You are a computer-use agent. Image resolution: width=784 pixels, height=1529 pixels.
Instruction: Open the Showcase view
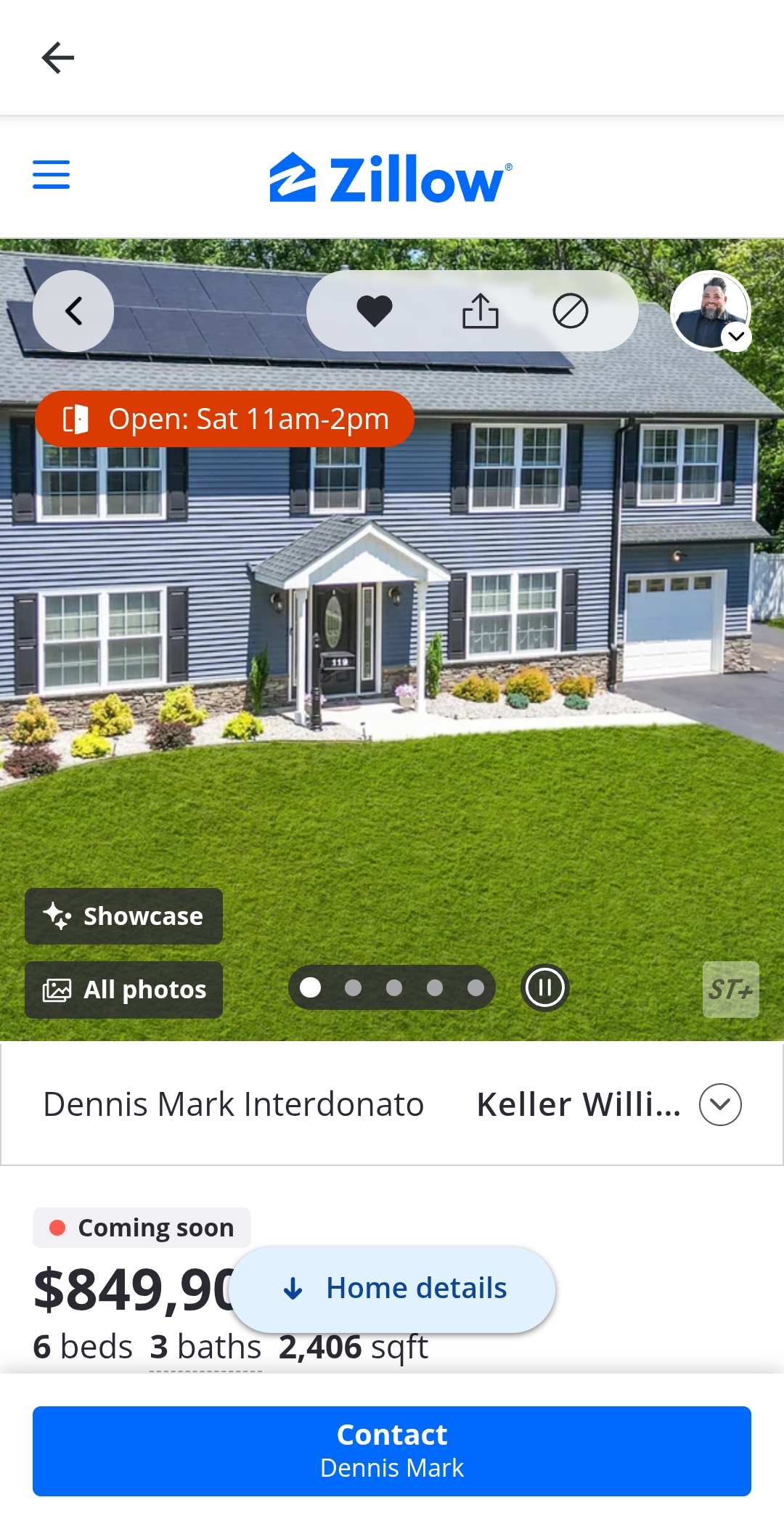[x=124, y=916]
